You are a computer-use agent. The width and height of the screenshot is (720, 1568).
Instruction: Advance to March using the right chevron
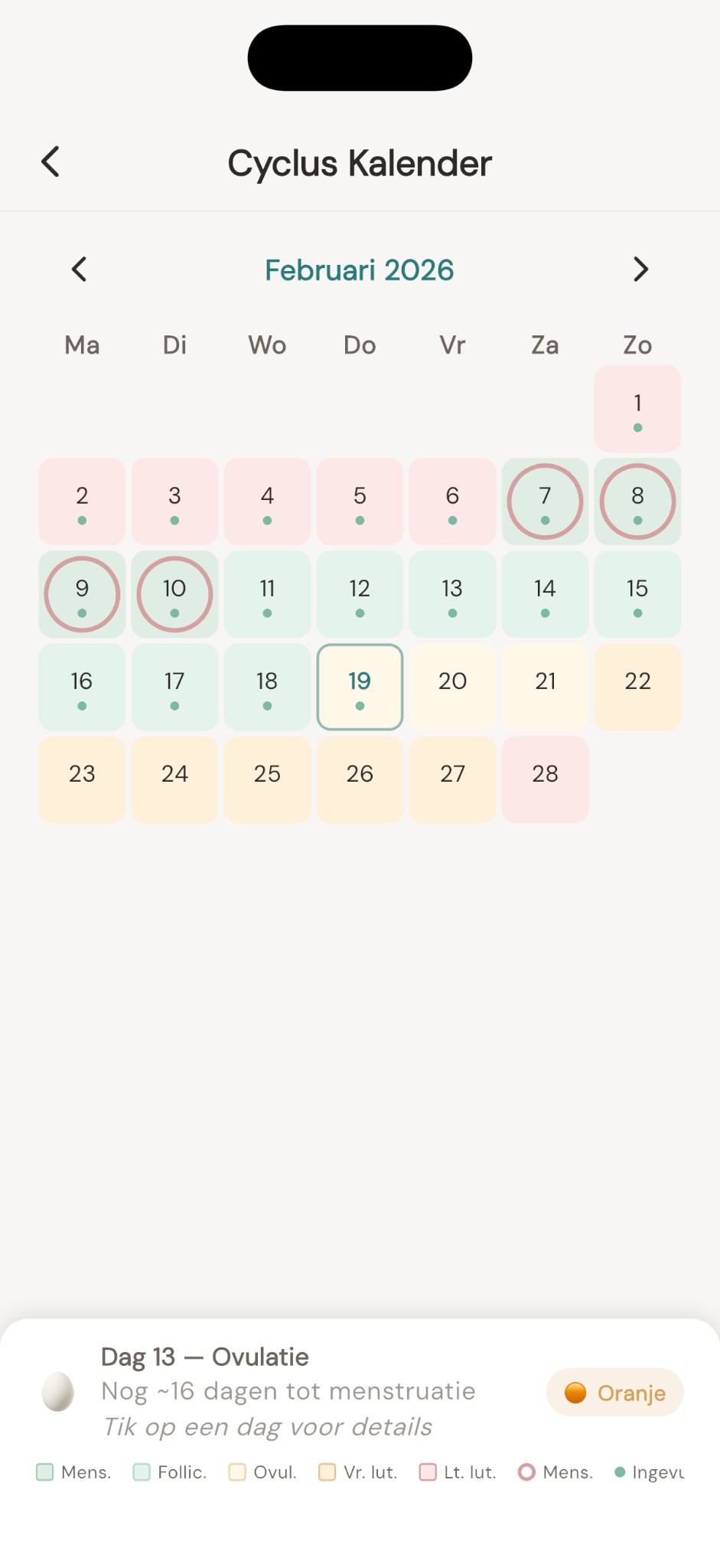tap(640, 269)
